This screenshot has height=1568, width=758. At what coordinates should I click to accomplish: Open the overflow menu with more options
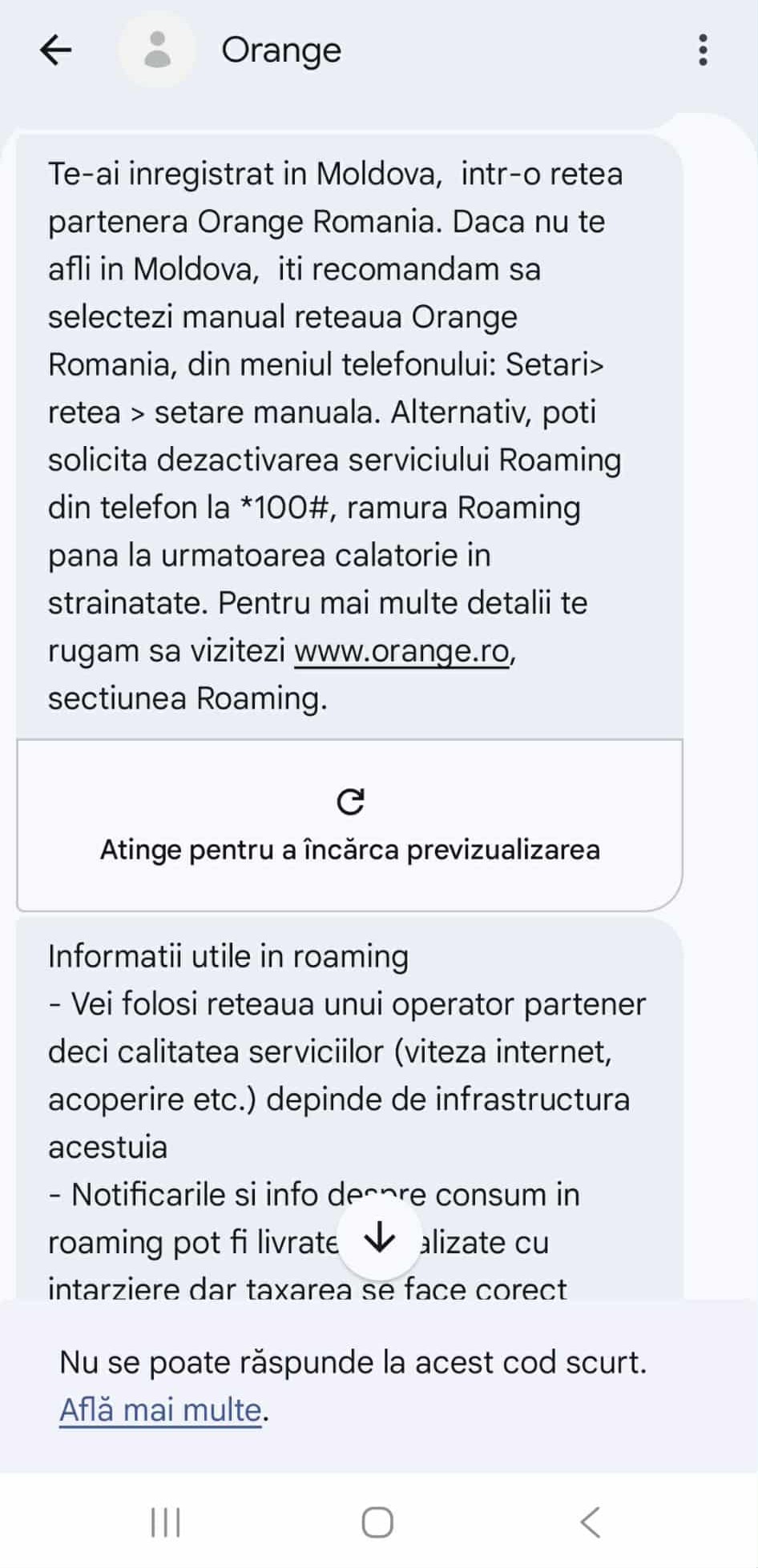703,50
